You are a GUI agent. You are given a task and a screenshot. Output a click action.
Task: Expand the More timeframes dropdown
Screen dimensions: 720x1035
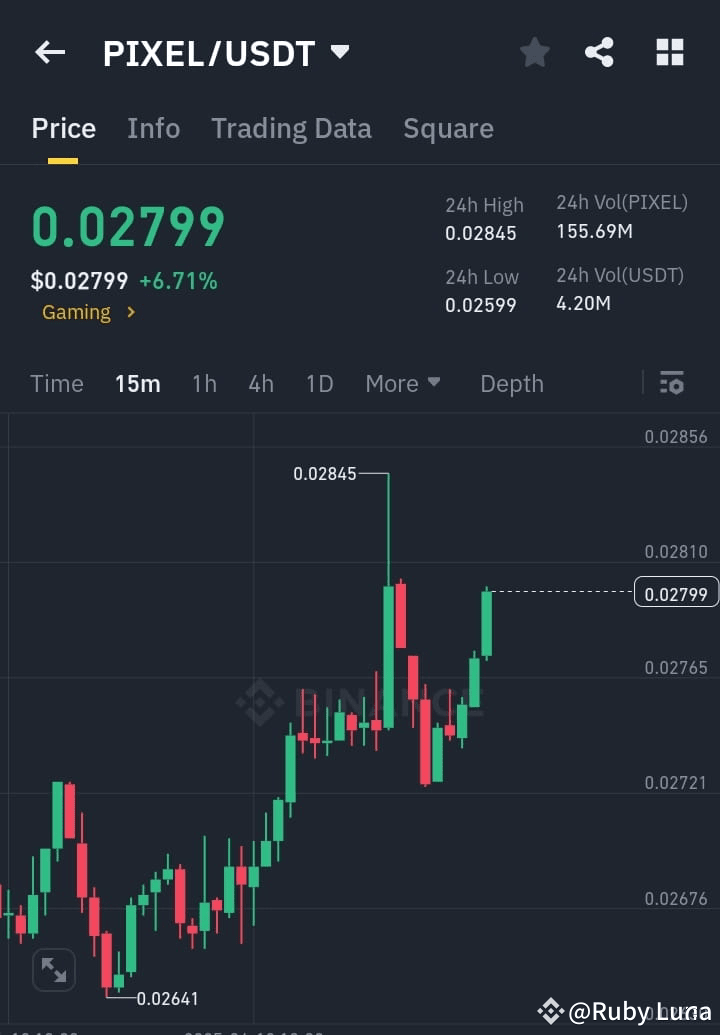[402, 383]
